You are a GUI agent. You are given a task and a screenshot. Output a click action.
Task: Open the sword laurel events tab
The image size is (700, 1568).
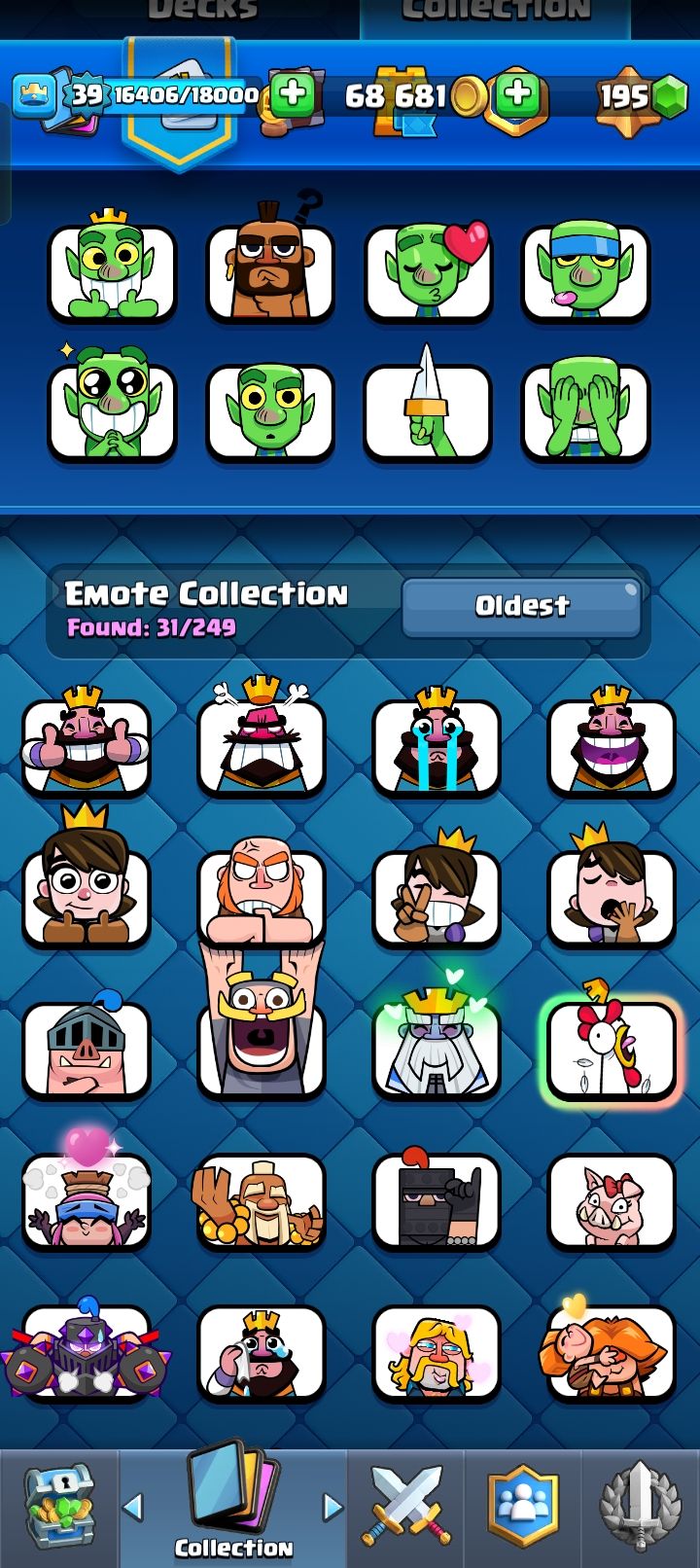tap(640, 1508)
